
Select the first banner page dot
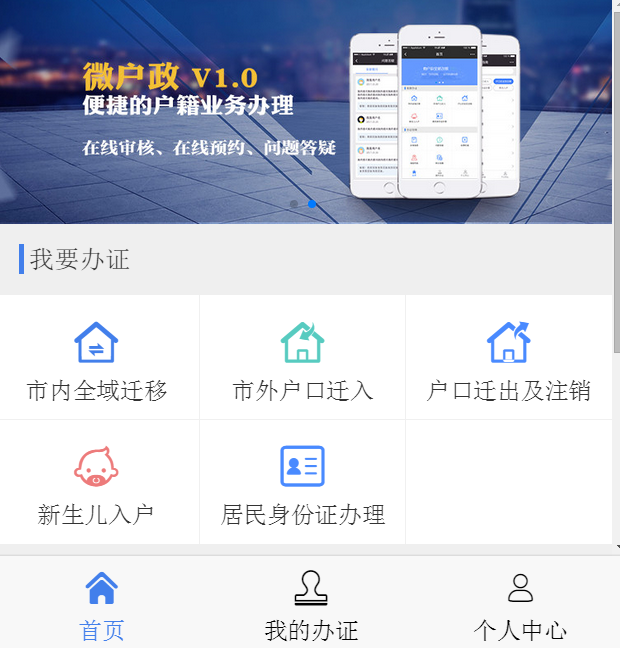(x=293, y=203)
